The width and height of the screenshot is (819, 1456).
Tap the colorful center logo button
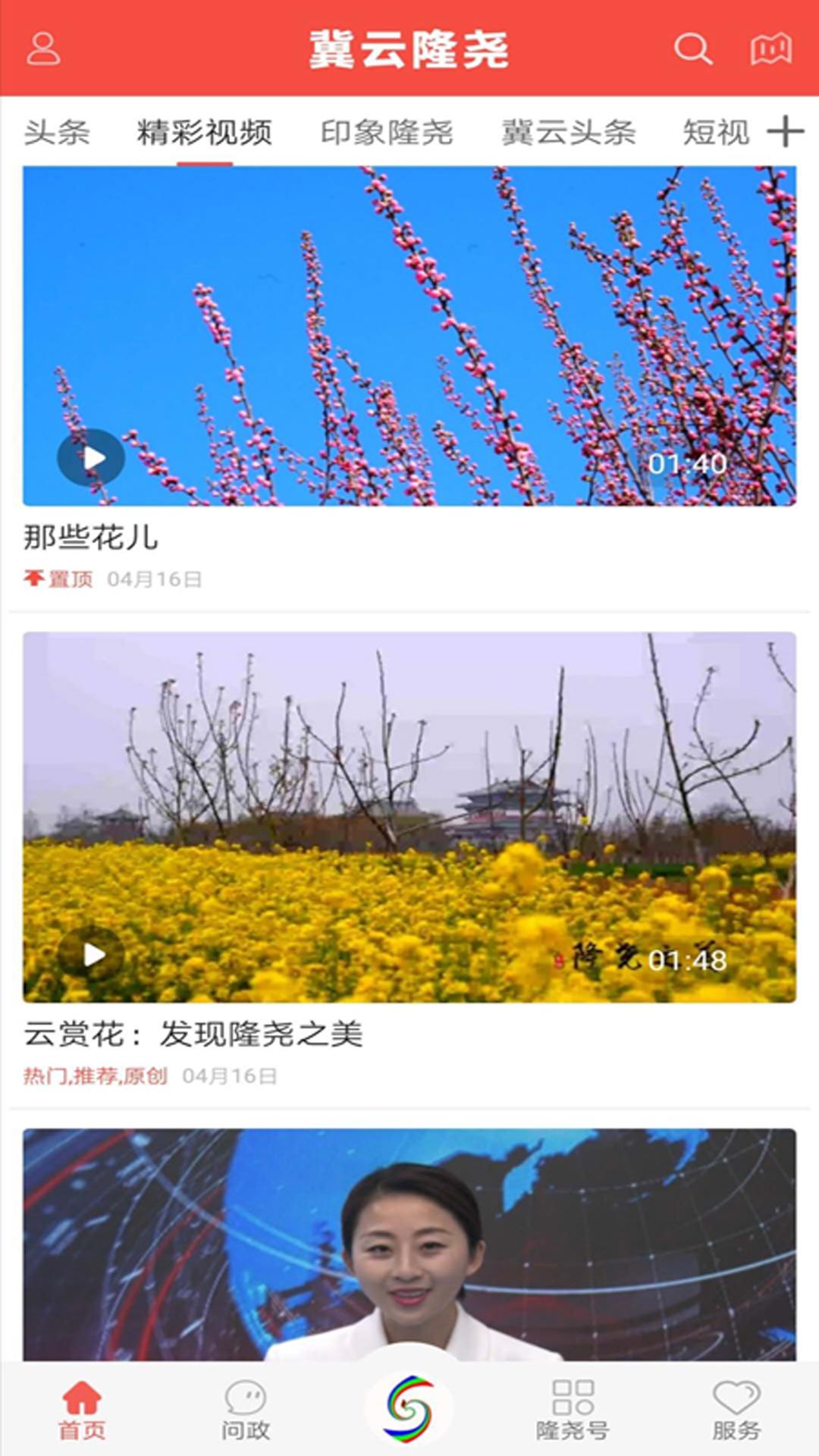[409, 1408]
